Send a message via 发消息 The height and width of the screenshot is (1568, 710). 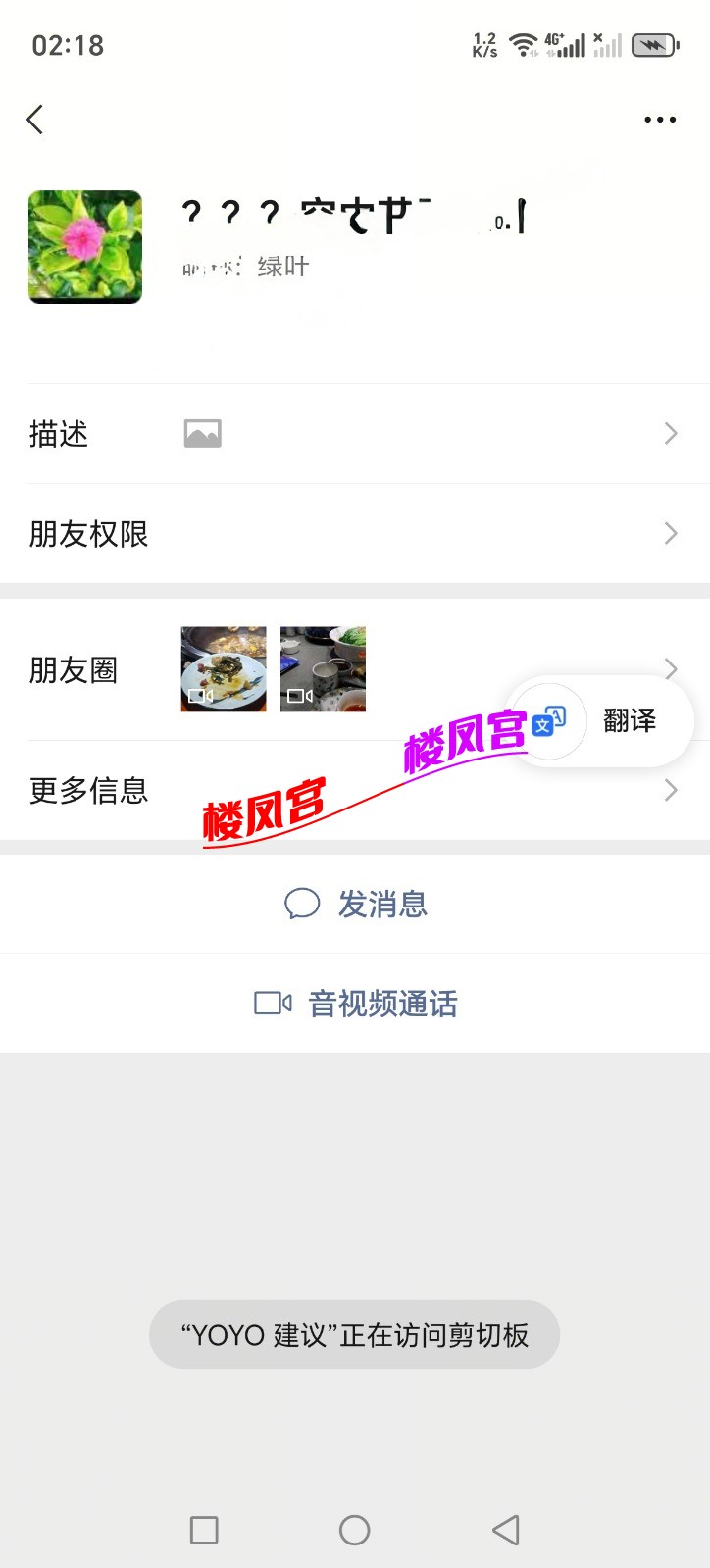[x=356, y=904]
